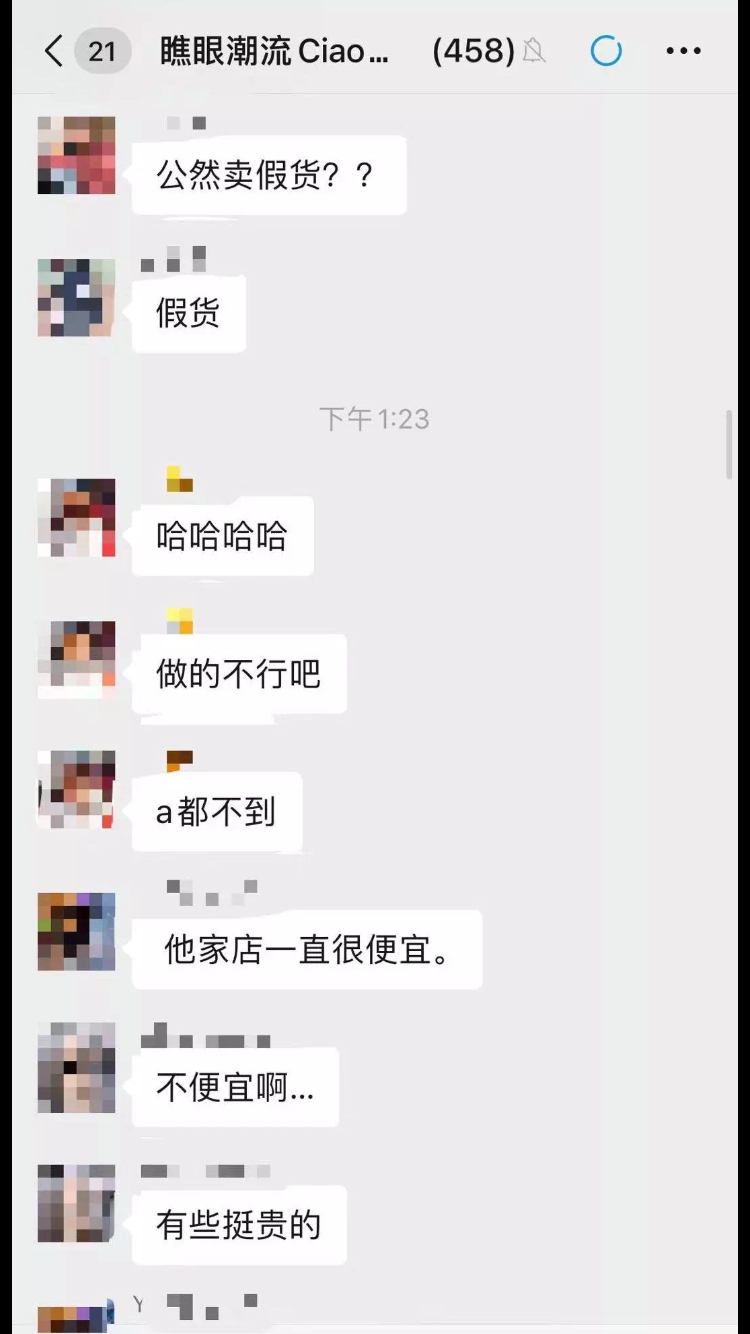Tap the blue circle icon in header
This screenshot has height=1334, width=750.
coord(606,51)
